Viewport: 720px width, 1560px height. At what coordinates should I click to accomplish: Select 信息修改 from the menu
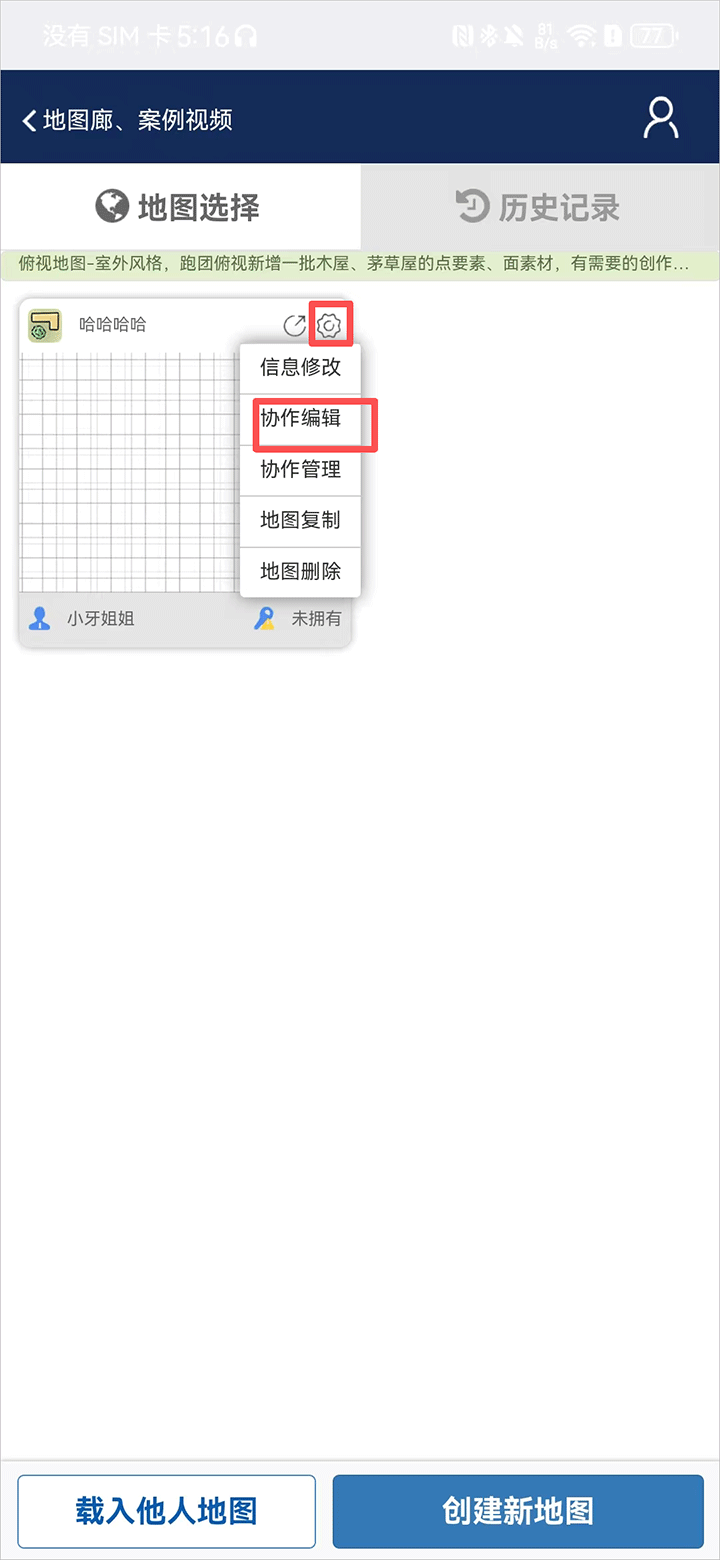tap(300, 368)
